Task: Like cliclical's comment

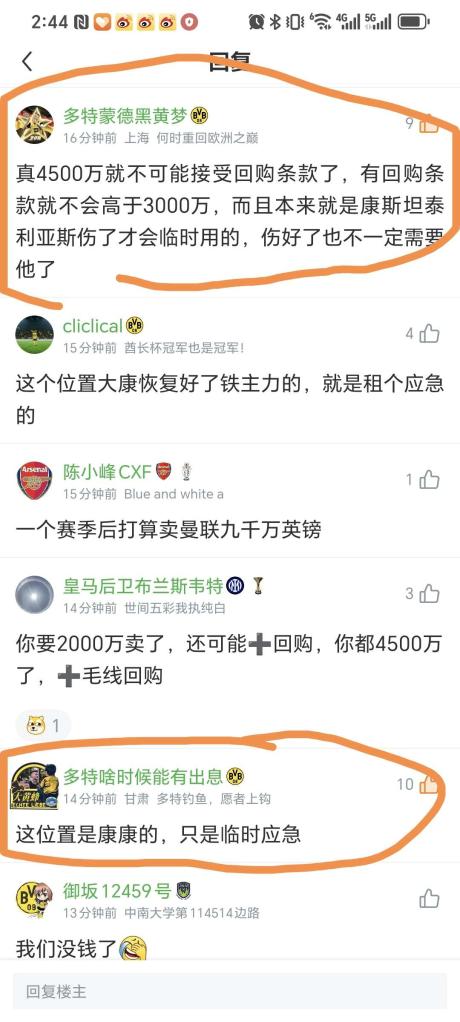Action: pos(429,334)
